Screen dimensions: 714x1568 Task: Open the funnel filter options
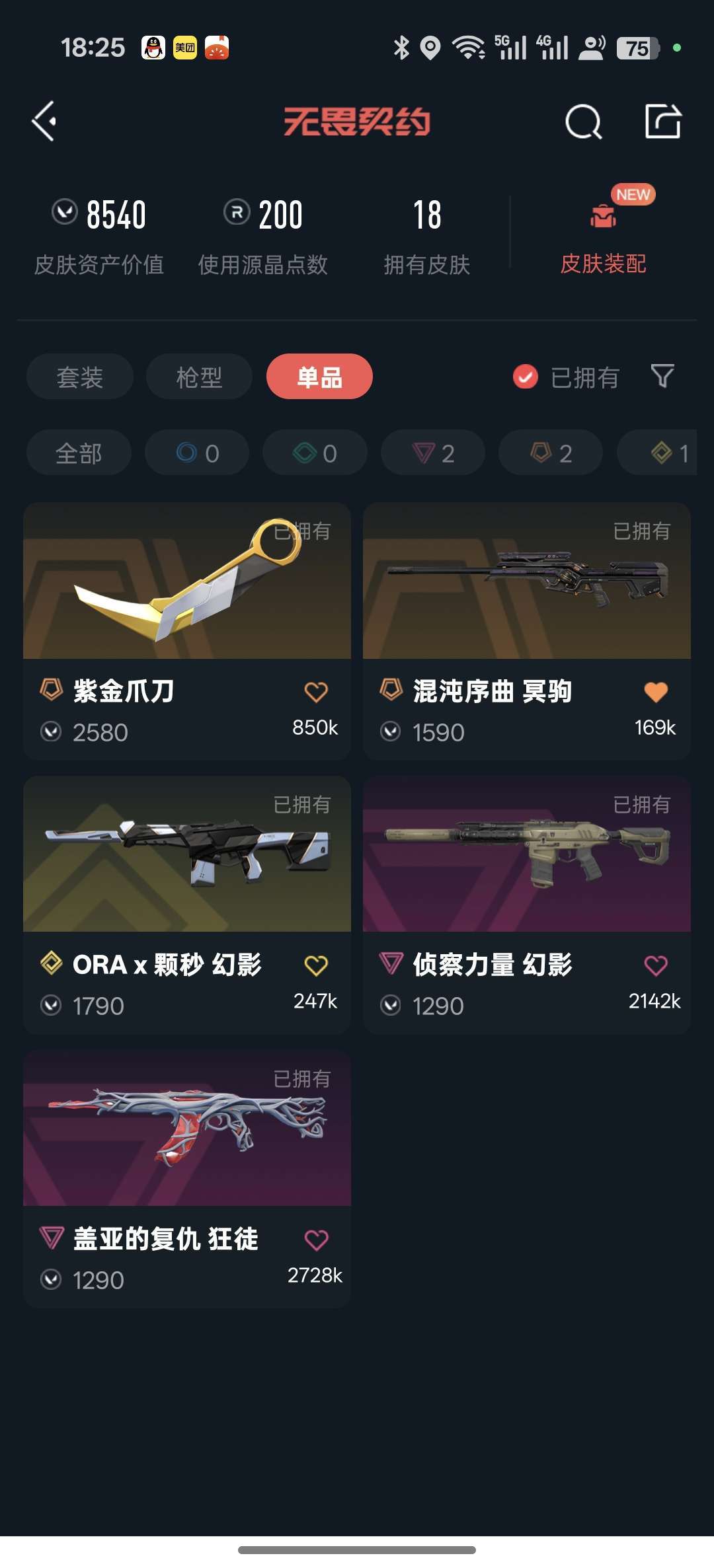pyautogui.click(x=662, y=376)
